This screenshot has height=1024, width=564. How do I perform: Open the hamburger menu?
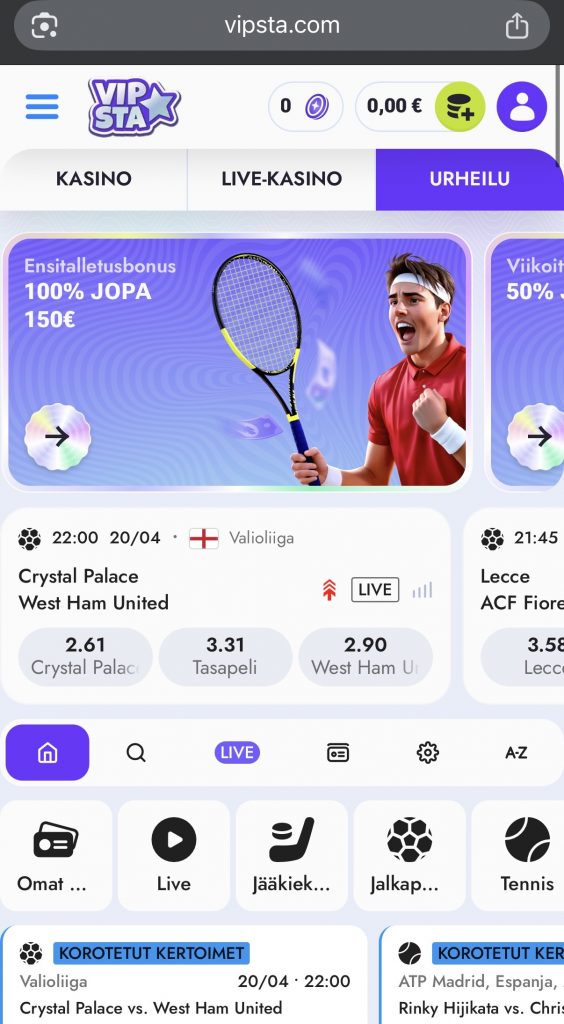point(42,106)
